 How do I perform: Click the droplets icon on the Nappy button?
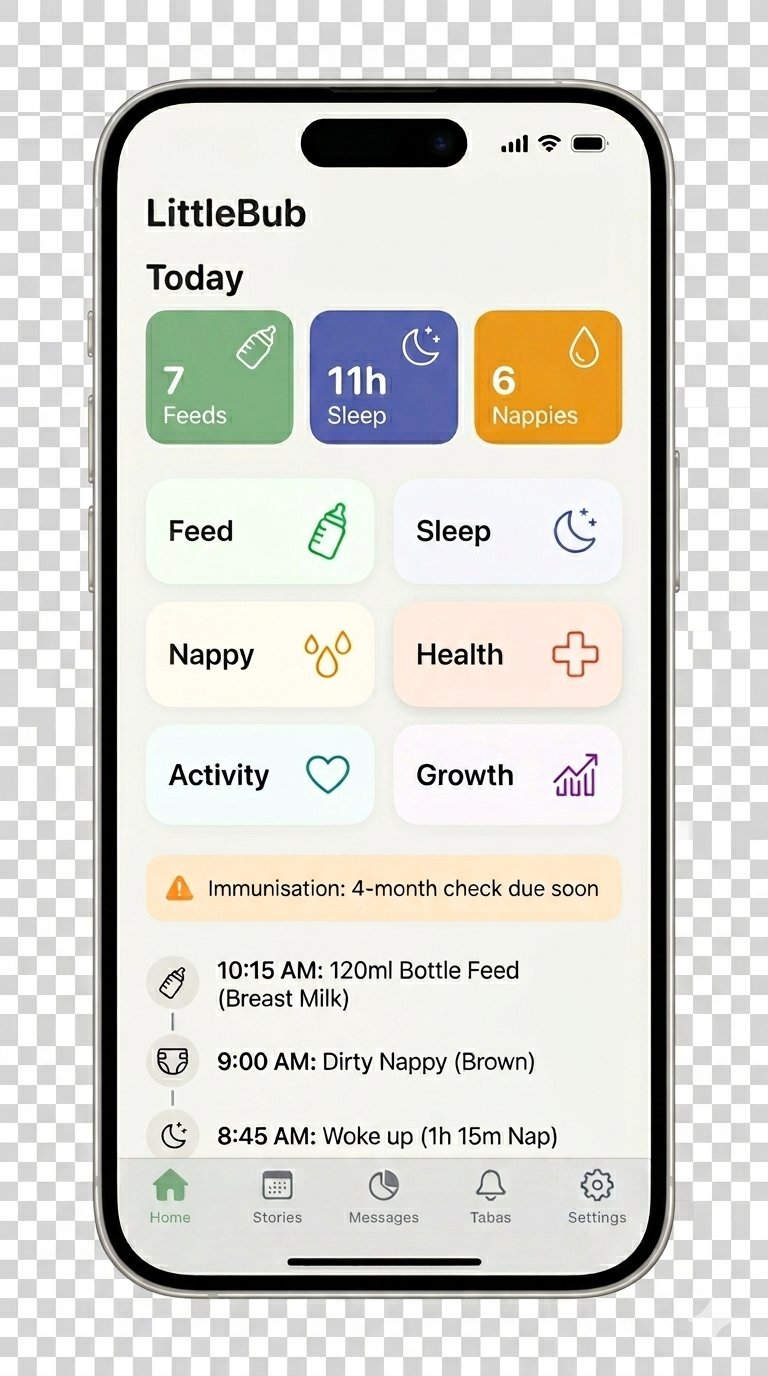(x=328, y=655)
